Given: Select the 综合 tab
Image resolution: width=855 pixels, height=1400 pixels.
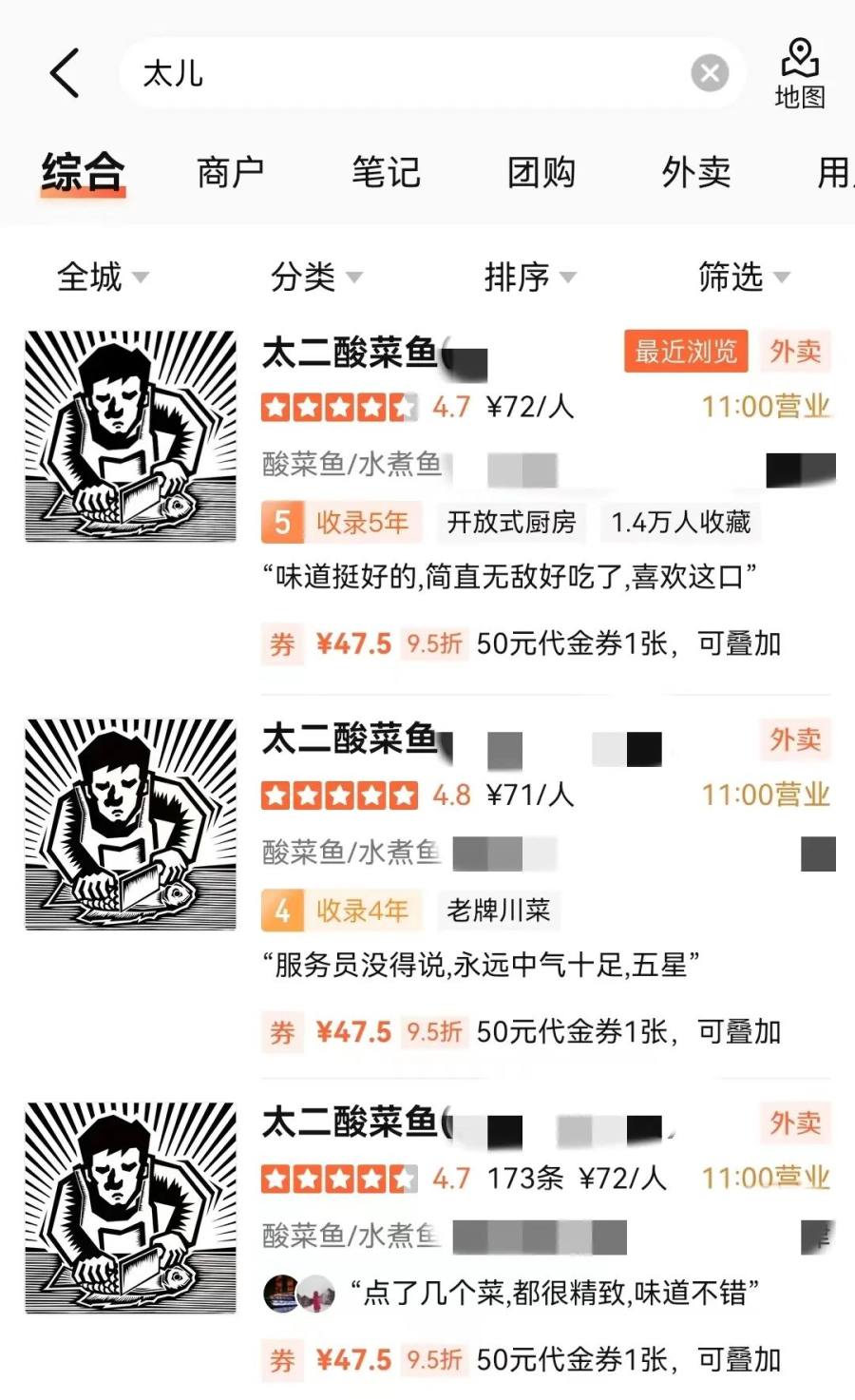Looking at the screenshot, I should tap(83, 173).
